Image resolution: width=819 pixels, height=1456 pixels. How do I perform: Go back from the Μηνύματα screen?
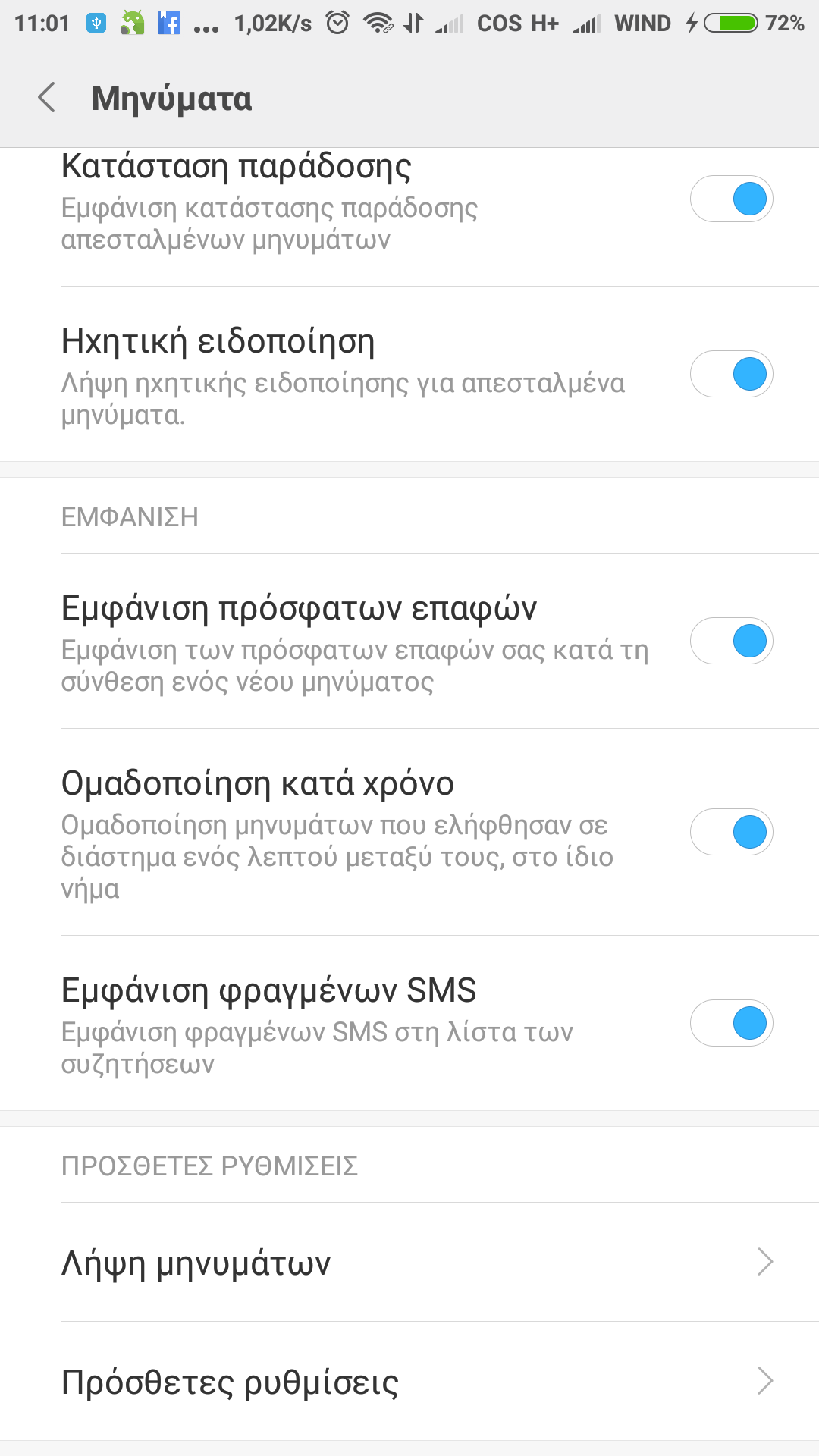(x=47, y=98)
